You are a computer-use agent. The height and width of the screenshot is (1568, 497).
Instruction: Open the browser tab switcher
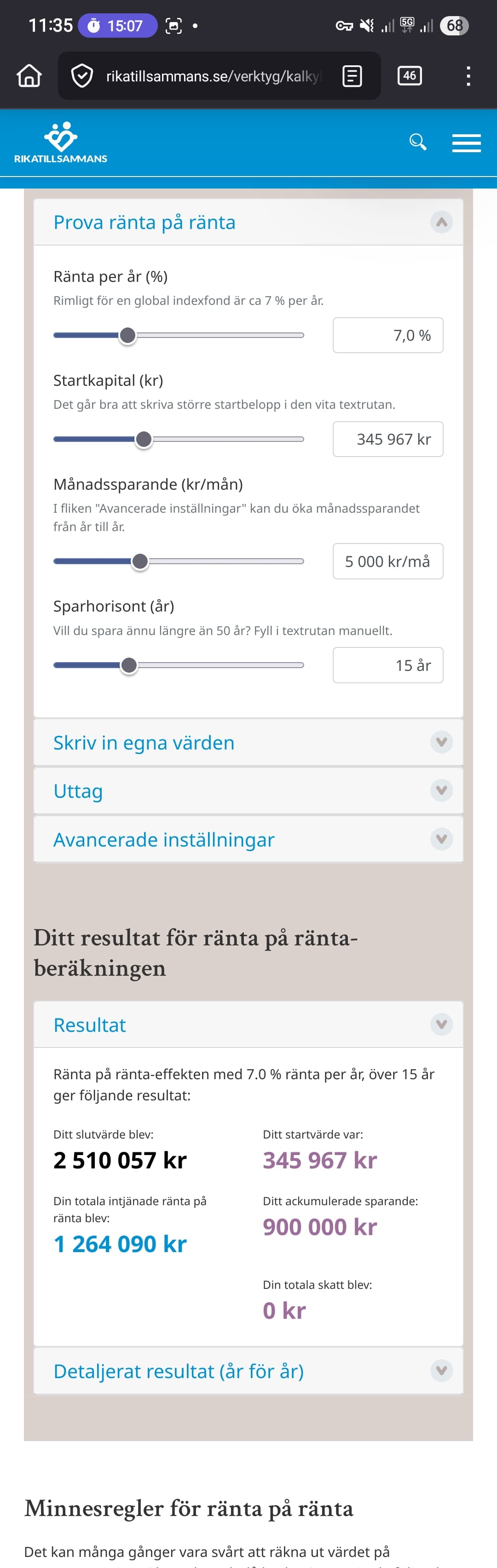pyautogui.click(x=409, y=76)
